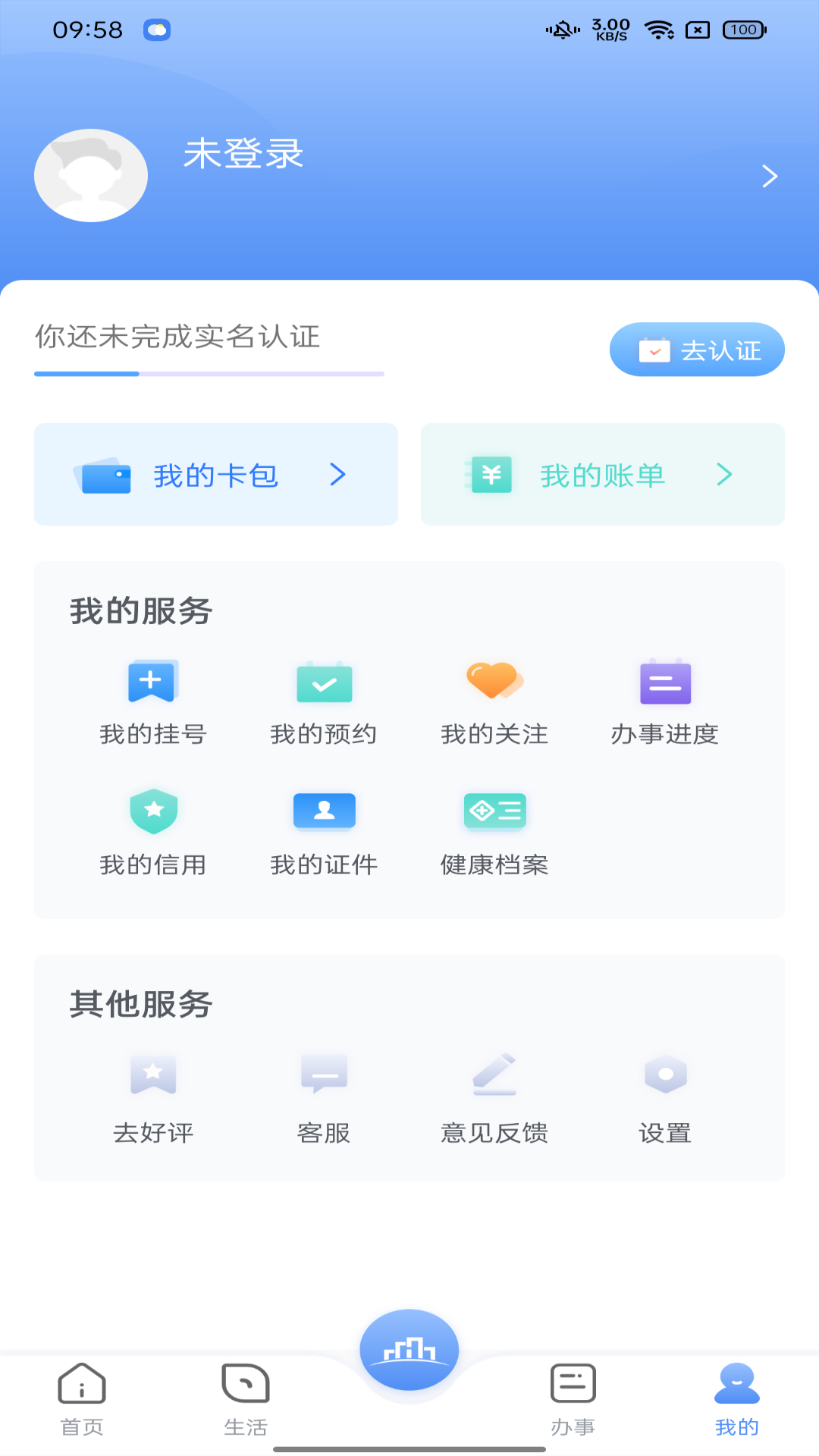Open 我的挂号 (my registration) service
The height and width of the screenshot is (1456, 819).
click(152, 698)
